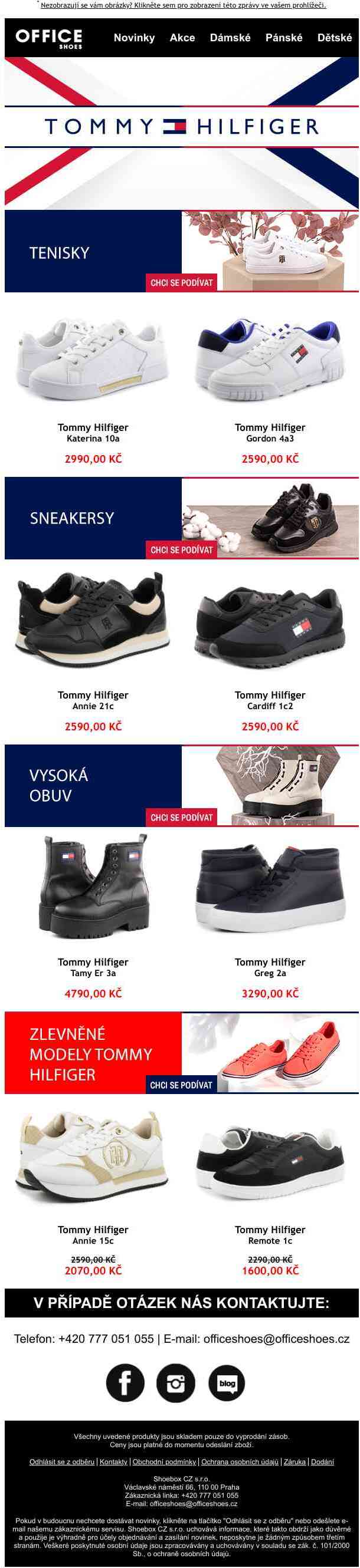Open the Tamy Er 3a boot
Image resolution: width=360 pixels, height=1568 pixels.
click(93, 889)
